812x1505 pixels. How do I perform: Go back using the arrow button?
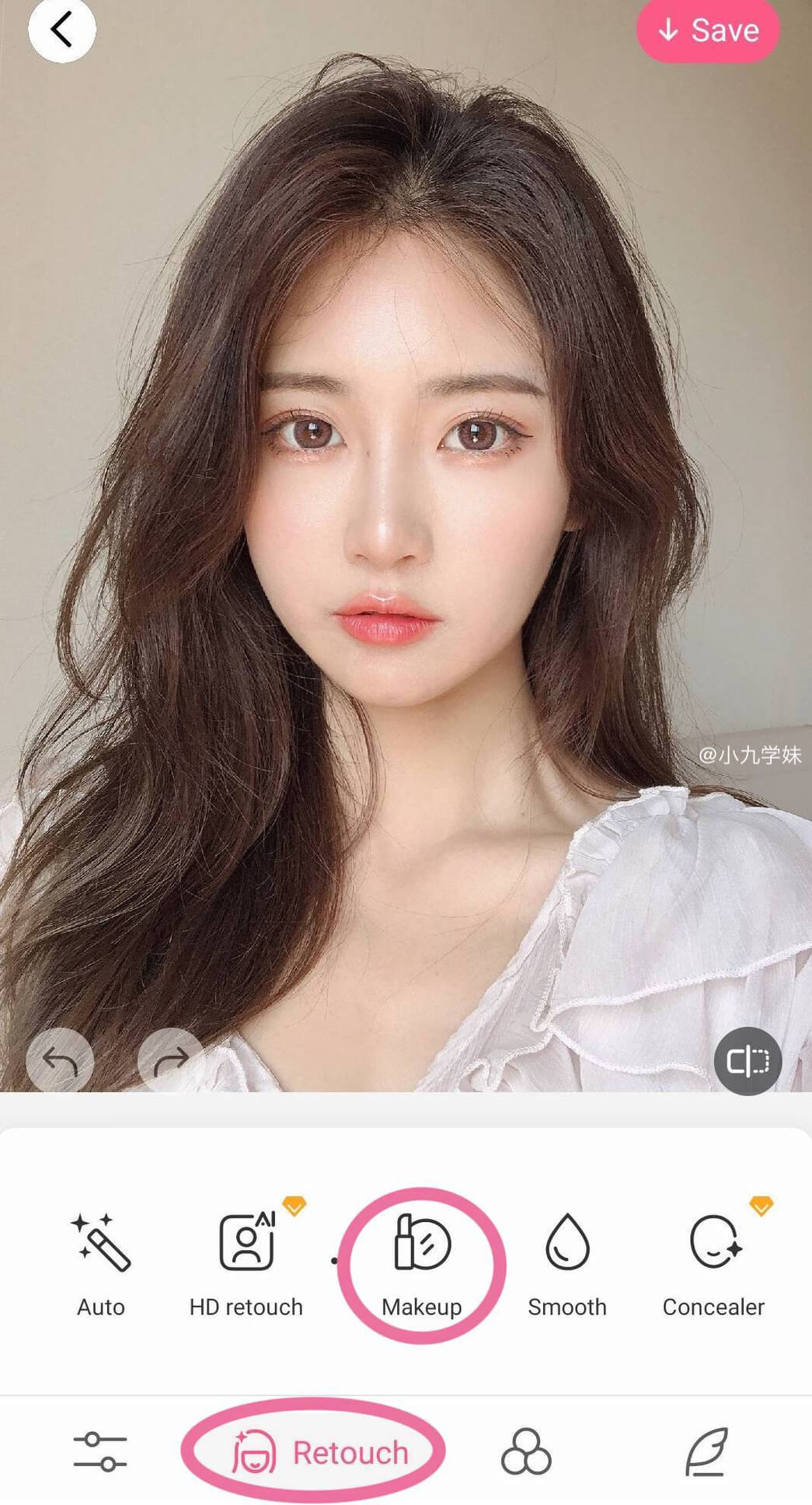click(61, 30)
